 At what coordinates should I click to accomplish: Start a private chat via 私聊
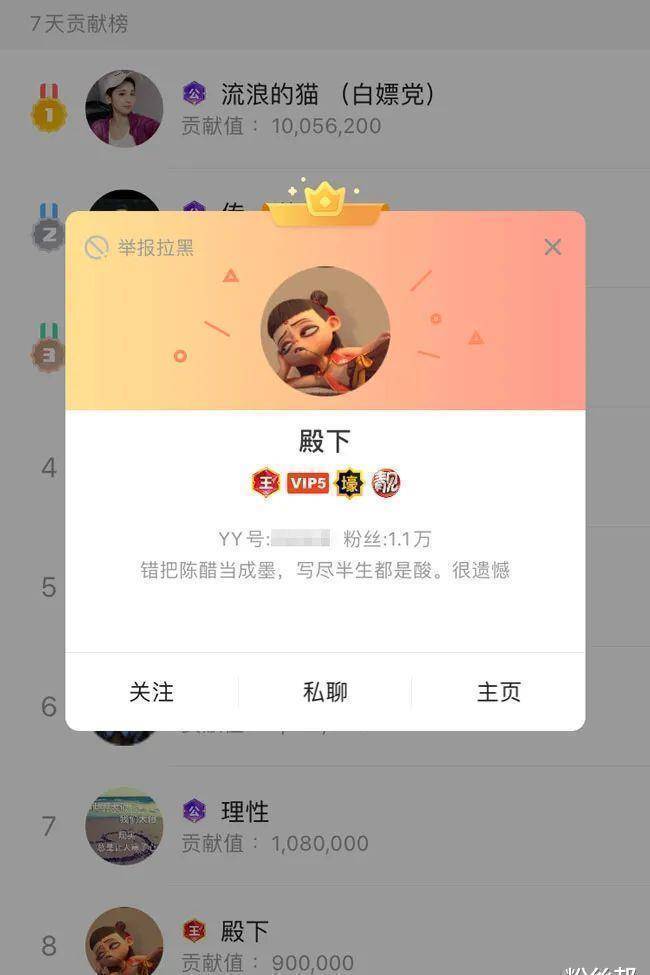[x=325, y=692]
